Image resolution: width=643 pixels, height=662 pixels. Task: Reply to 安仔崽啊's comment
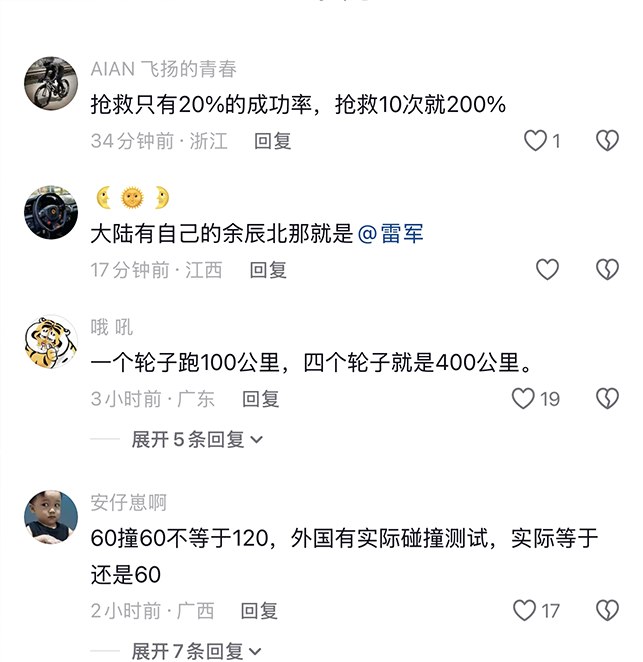[260, 610]
